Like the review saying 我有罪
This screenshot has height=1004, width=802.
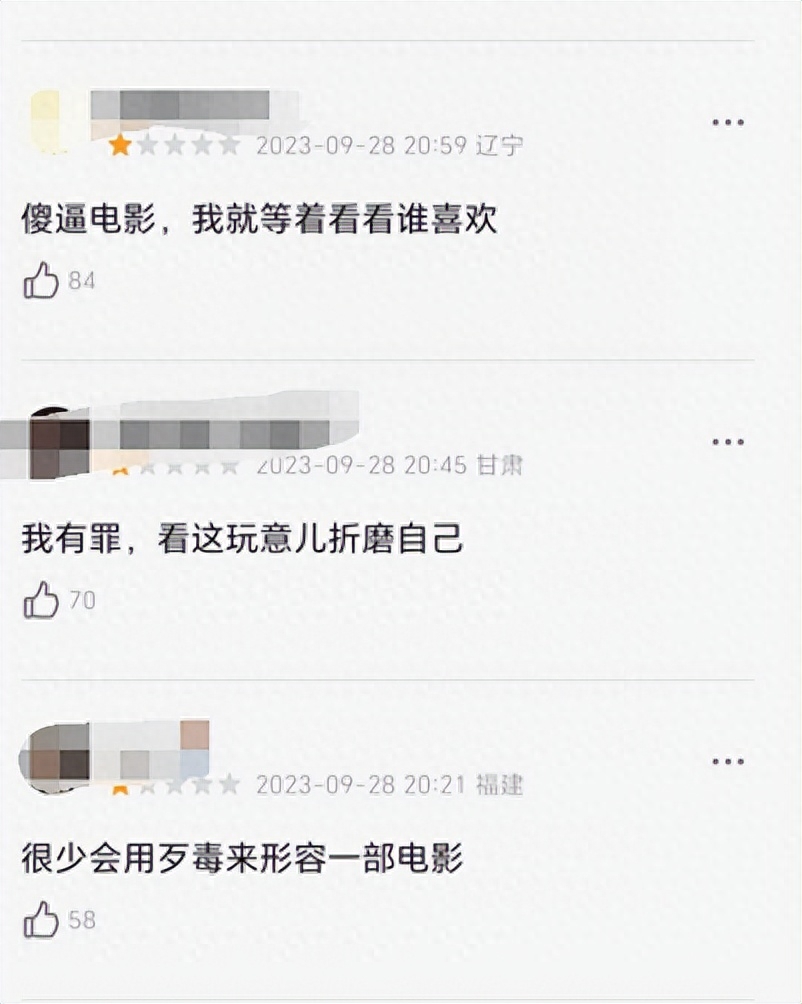[x=41, y=600]
